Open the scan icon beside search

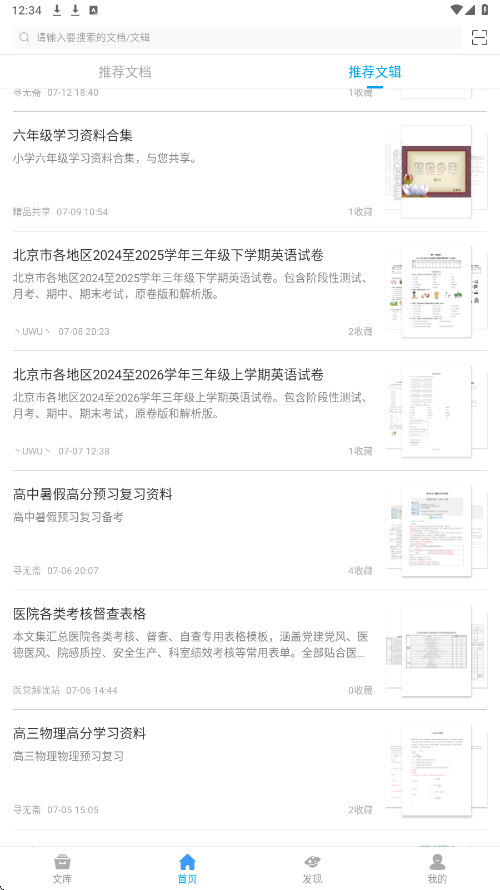click(x=479, y=37)
